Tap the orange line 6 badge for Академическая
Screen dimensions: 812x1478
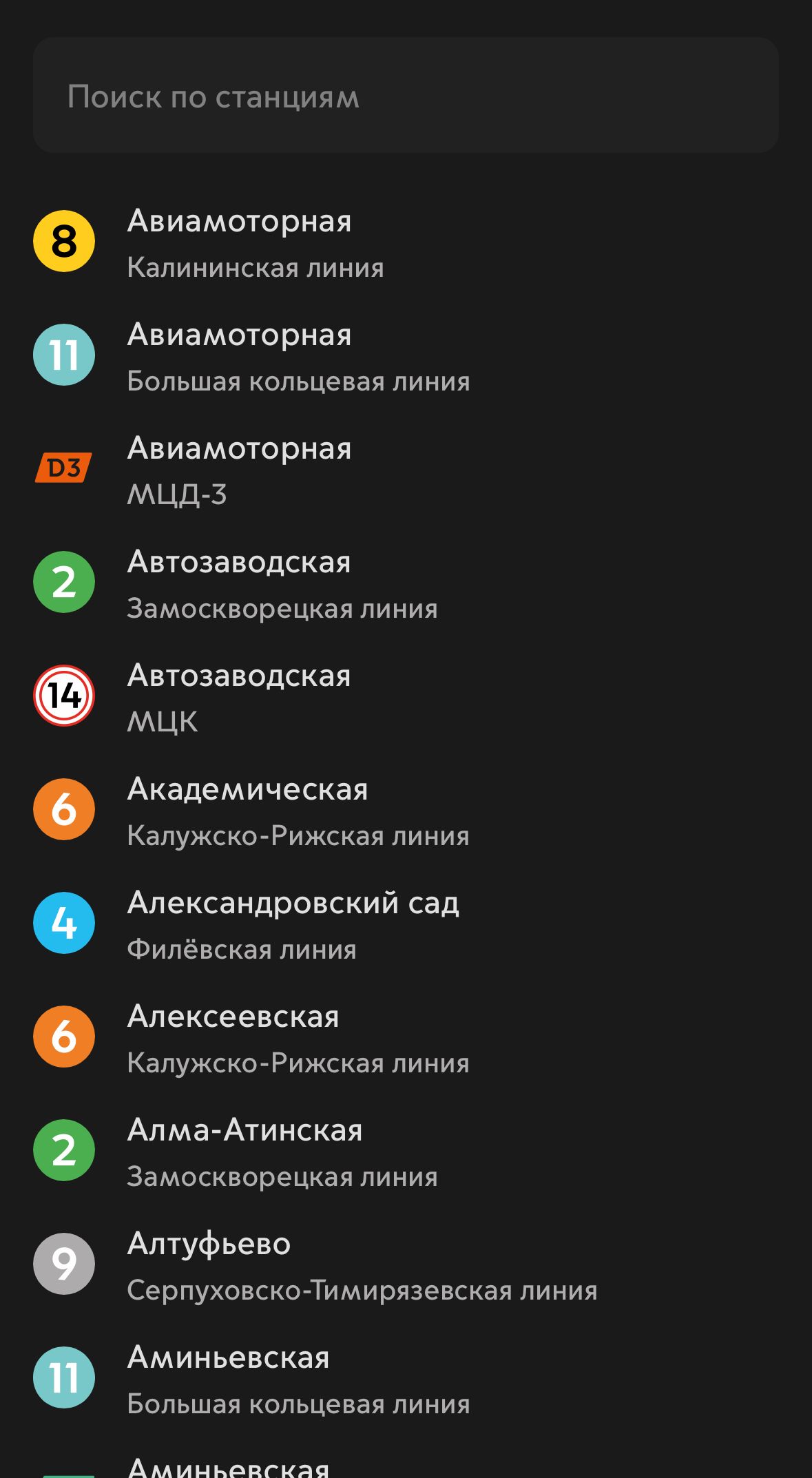tap(63, 809)
